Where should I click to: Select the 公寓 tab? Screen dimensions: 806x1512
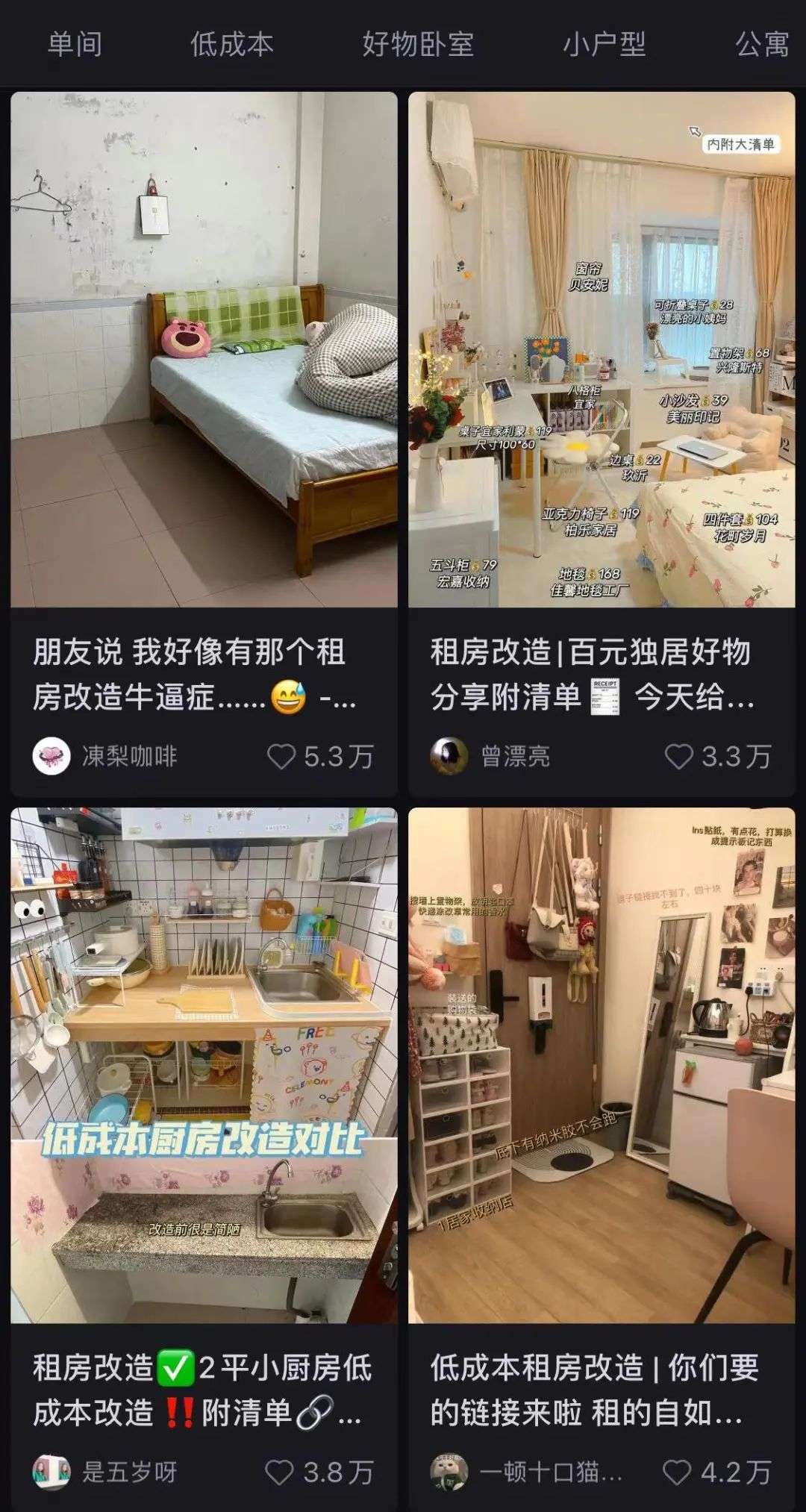[762, 44]
